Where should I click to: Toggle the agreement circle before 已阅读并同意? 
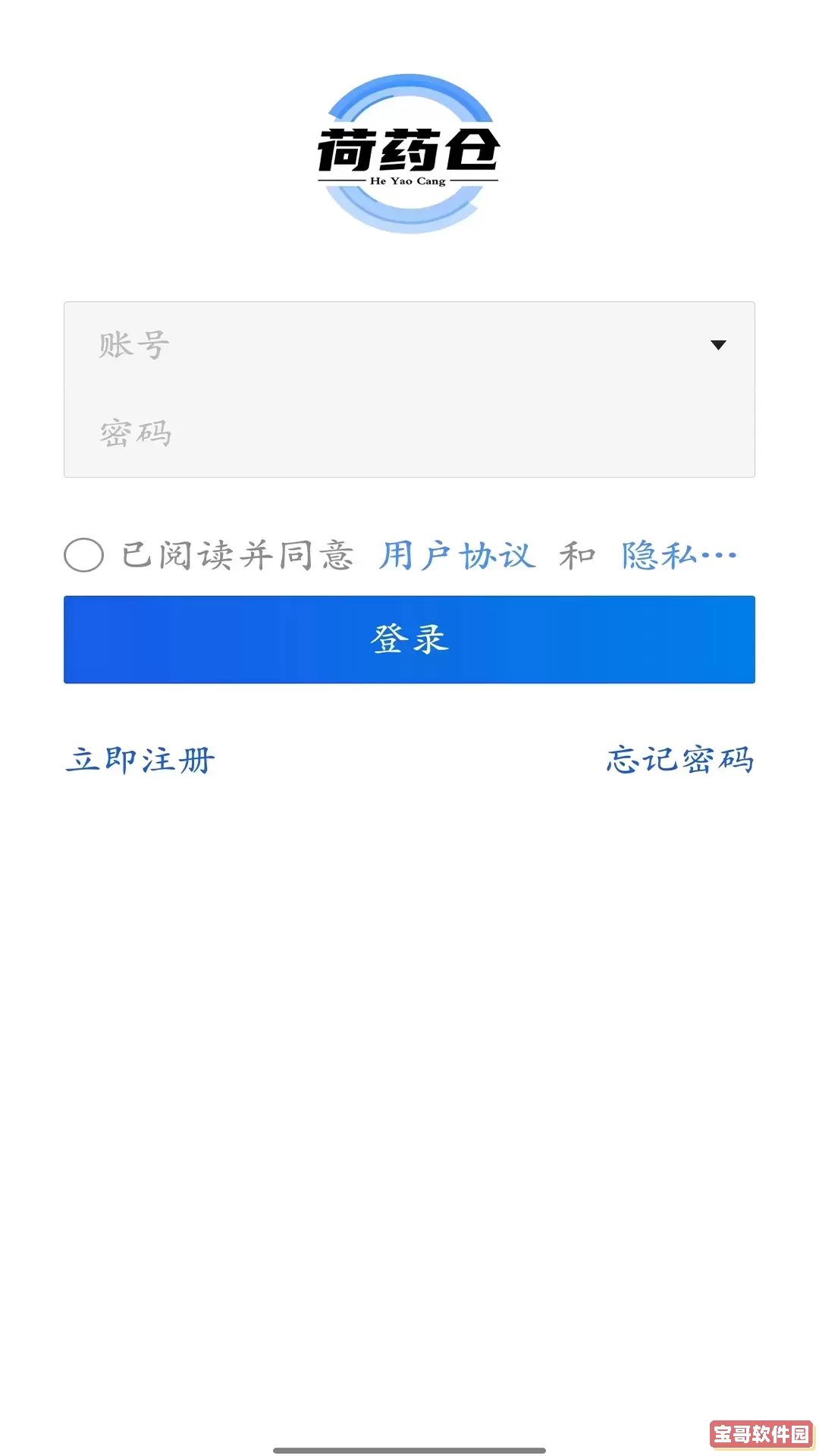pyautogui.click(x=83, y=556)
